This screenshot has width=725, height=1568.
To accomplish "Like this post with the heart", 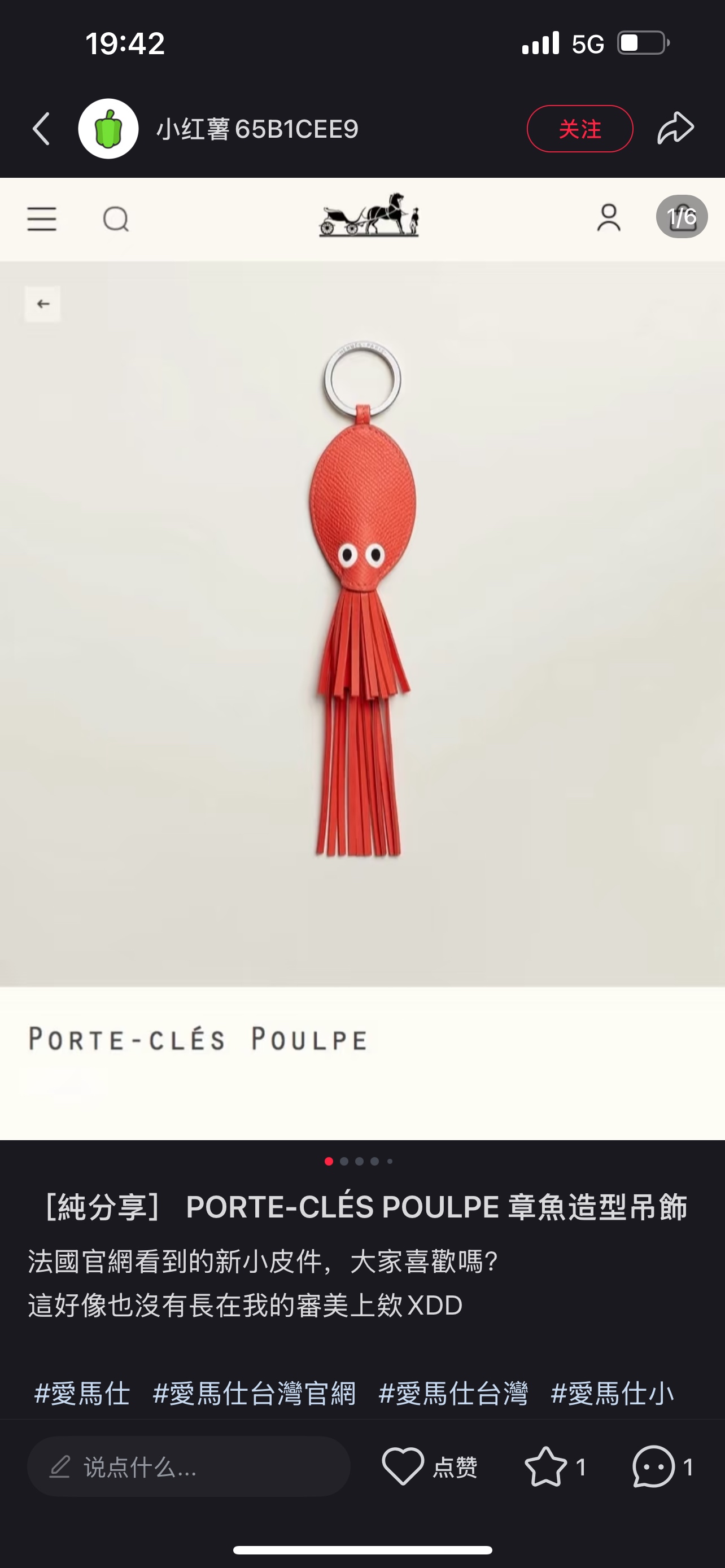I will (403, 1467).
